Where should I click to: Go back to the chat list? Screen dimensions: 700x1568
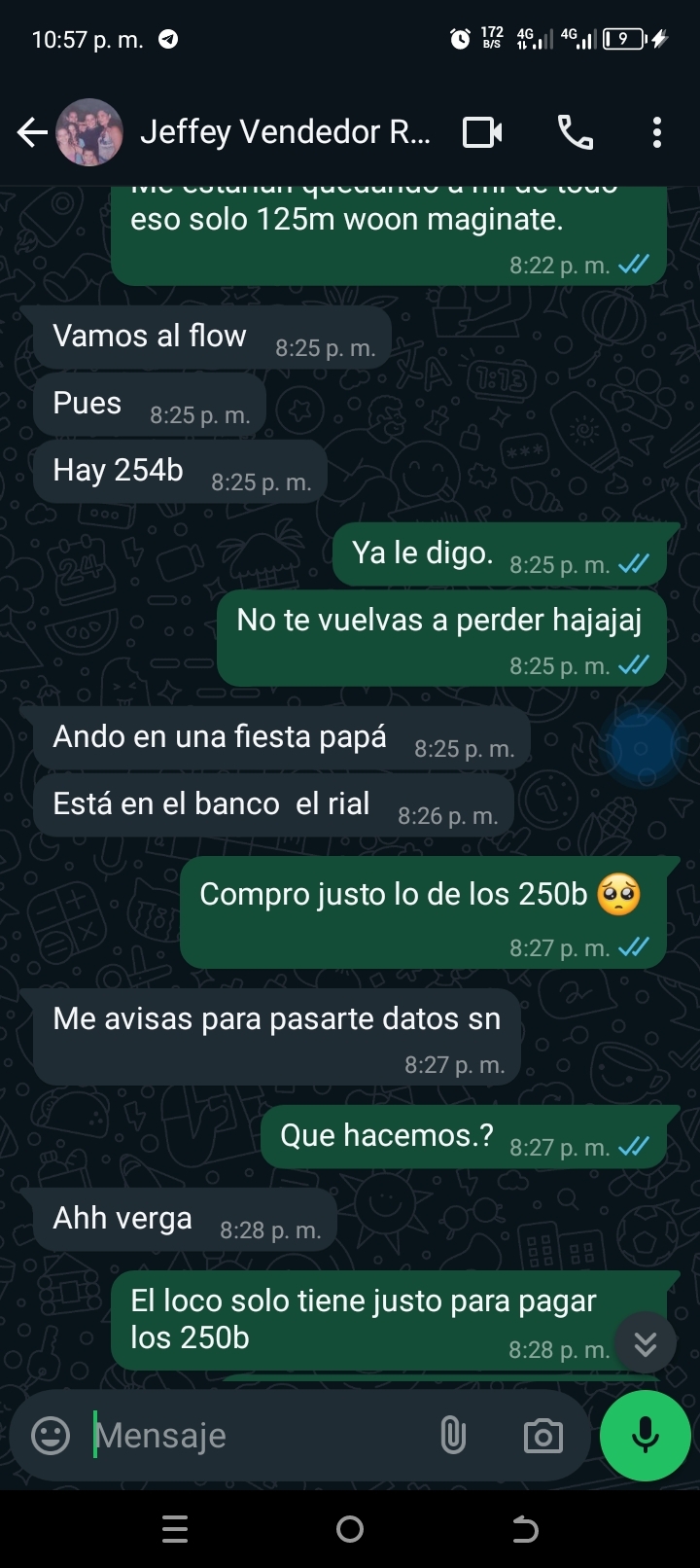(31, 132)
